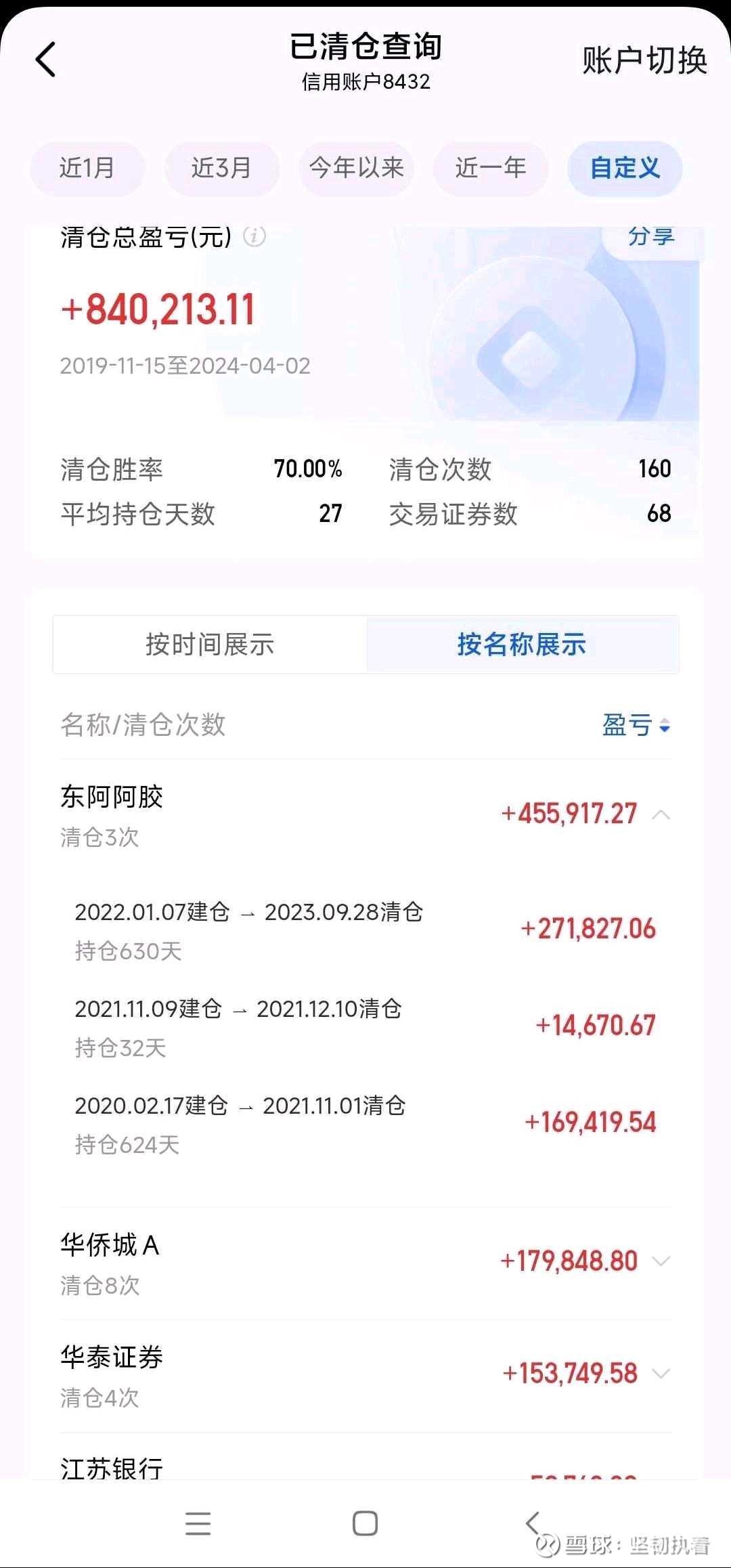The image size is (731, 1568).
Task: Expand the 华泰证券 trade records
Action: pos(661,1373)
